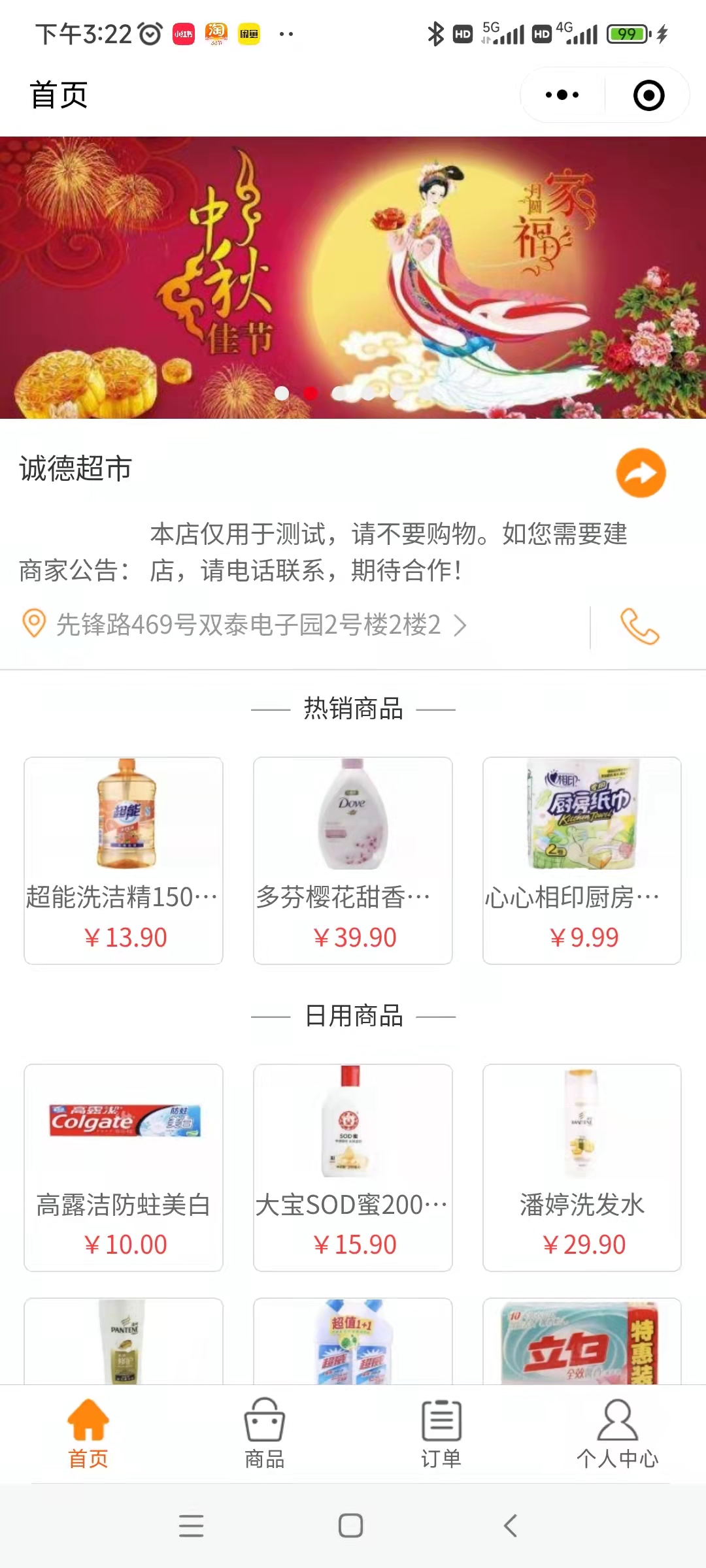Image resolution: width=706 pixels, height=1568 pixels.
Task: Select the 首页 home tab
Action: click(x=88, y=1433)
